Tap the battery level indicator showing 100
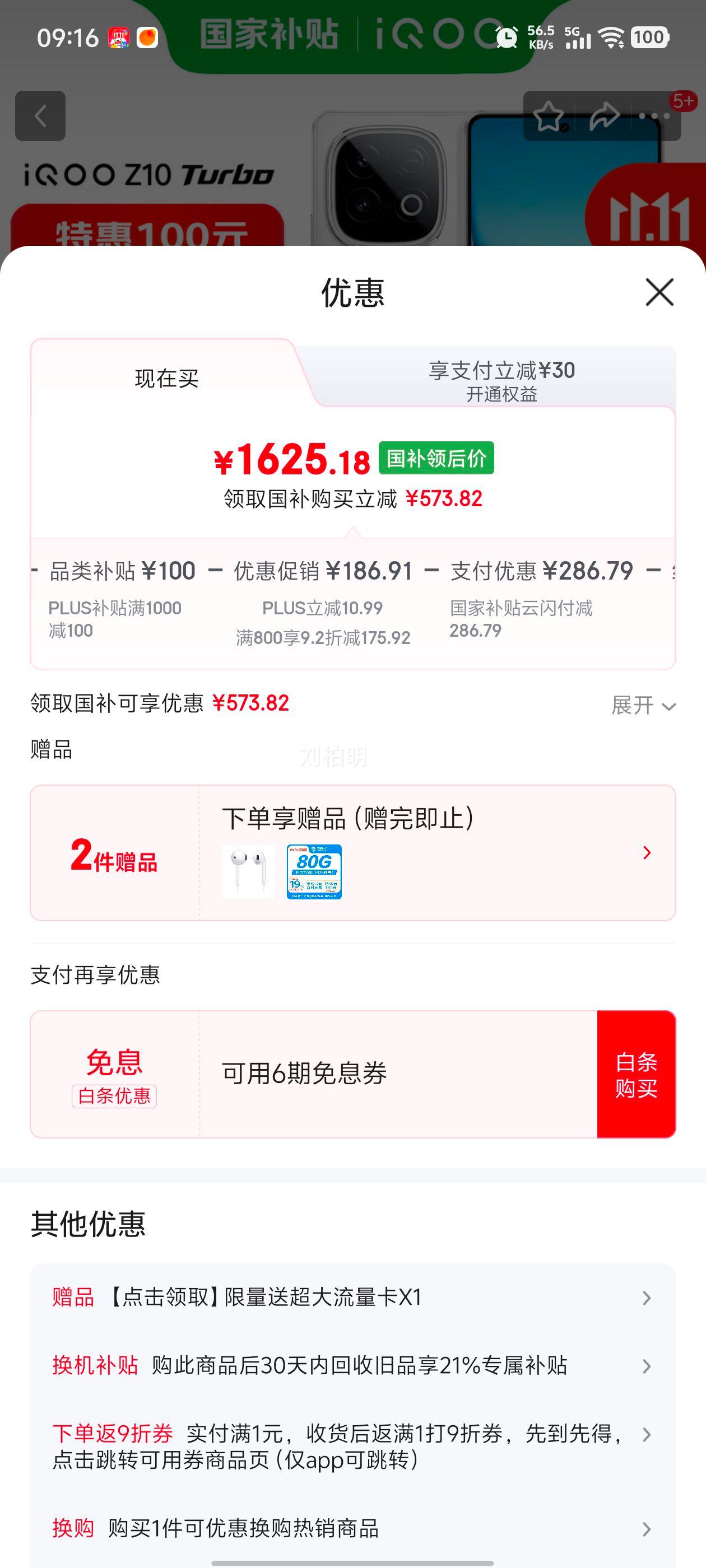Screen dimensions: 706x1568 [651, 38]
